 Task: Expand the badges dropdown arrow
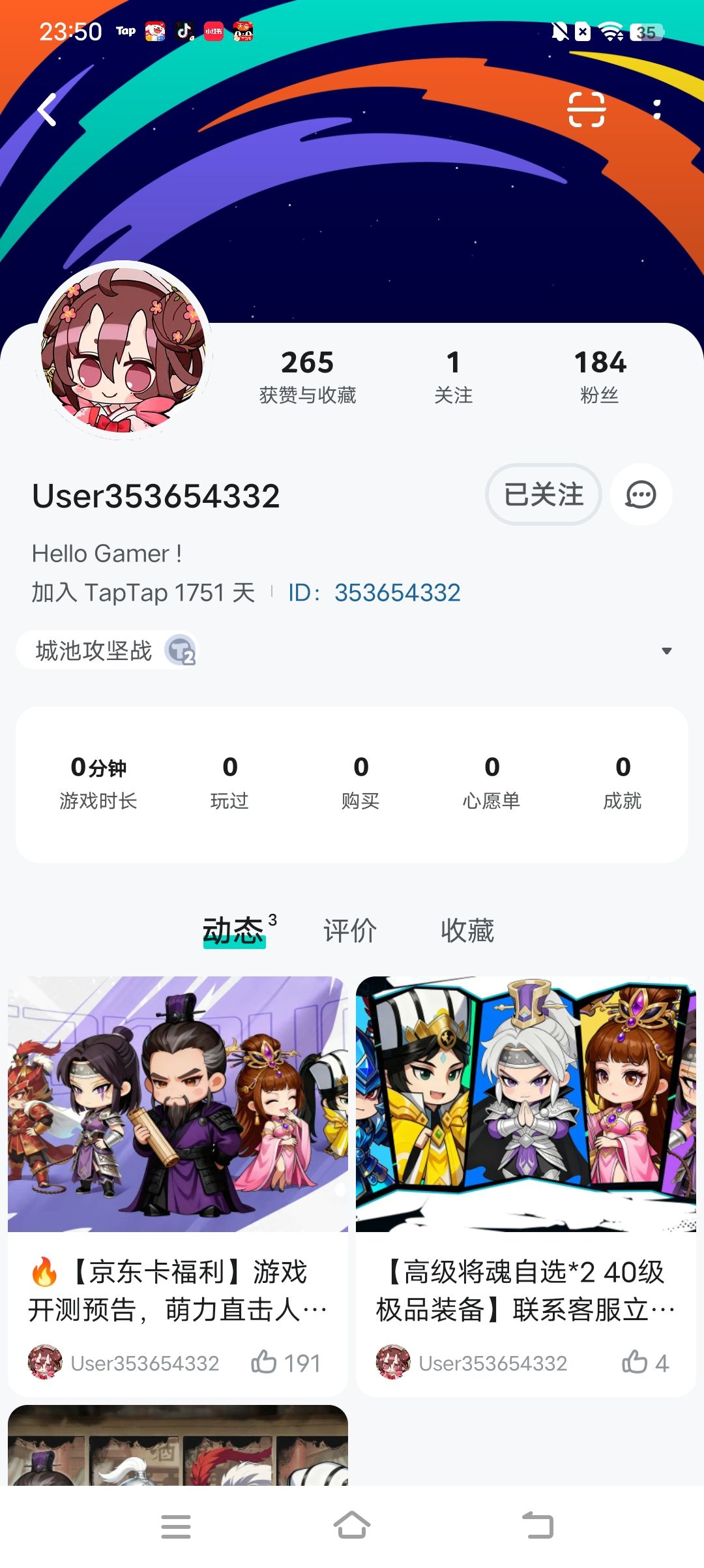pos(666,651)
